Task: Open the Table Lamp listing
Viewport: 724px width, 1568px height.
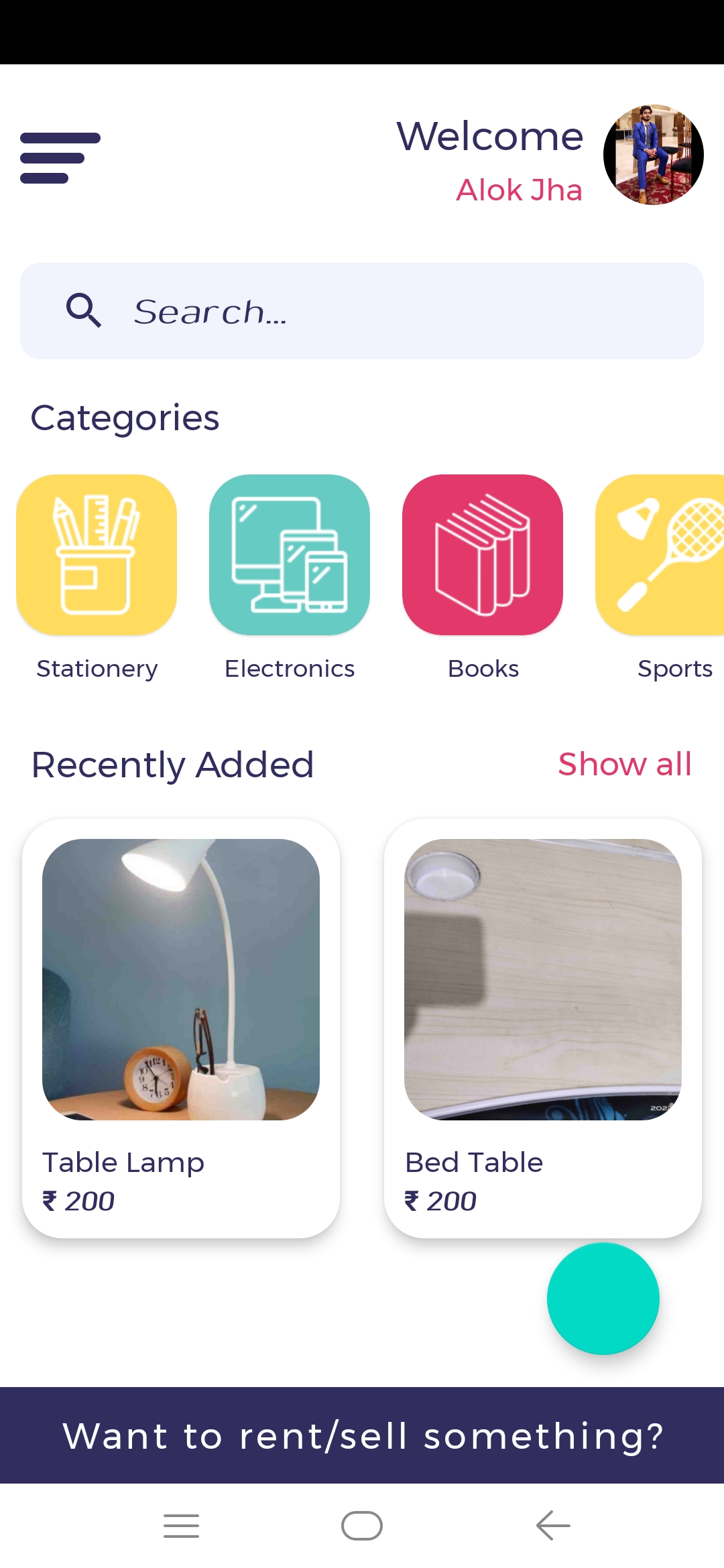Action: tap(181, 1028)
